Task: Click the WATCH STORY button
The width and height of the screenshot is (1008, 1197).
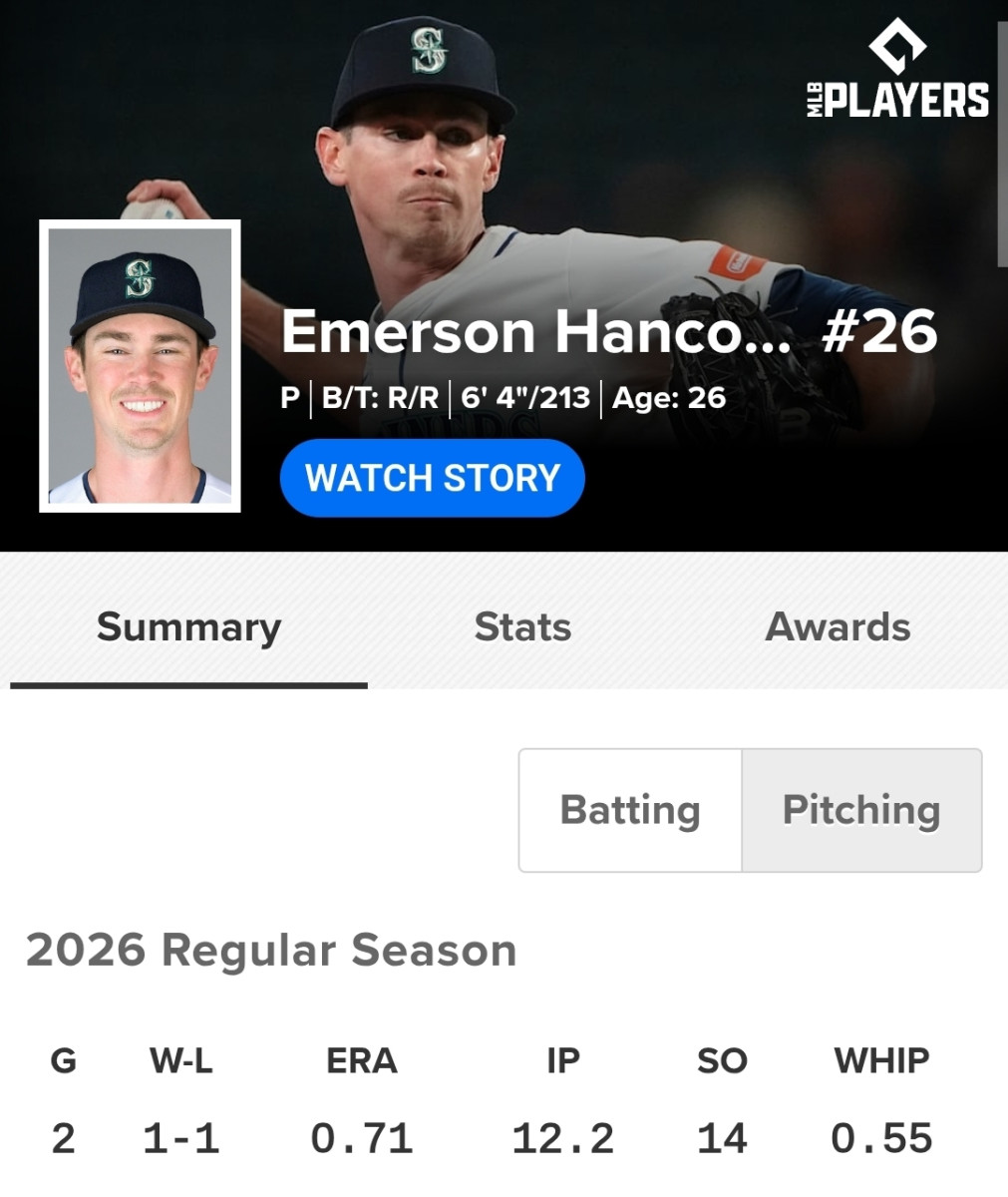Action: [431, 477]
